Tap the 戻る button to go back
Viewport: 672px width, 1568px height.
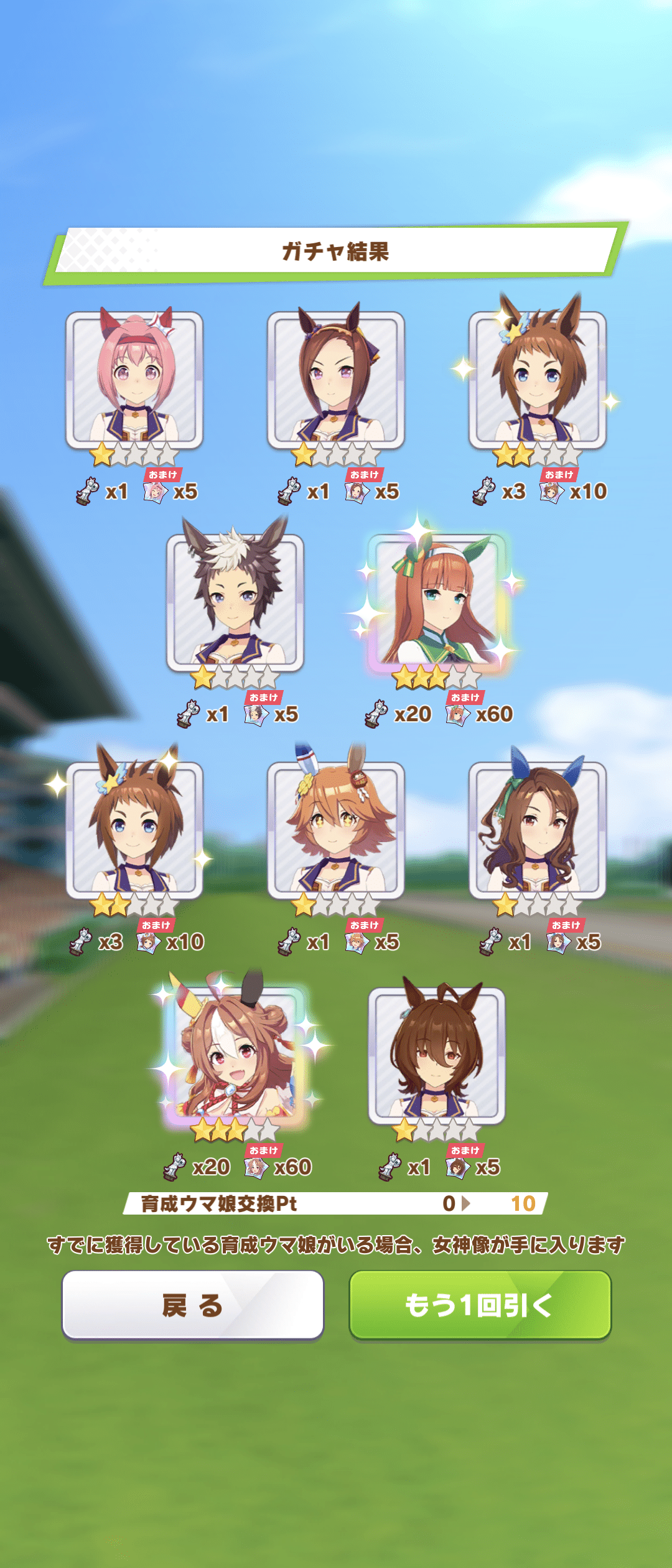(x=193, y=1304)
